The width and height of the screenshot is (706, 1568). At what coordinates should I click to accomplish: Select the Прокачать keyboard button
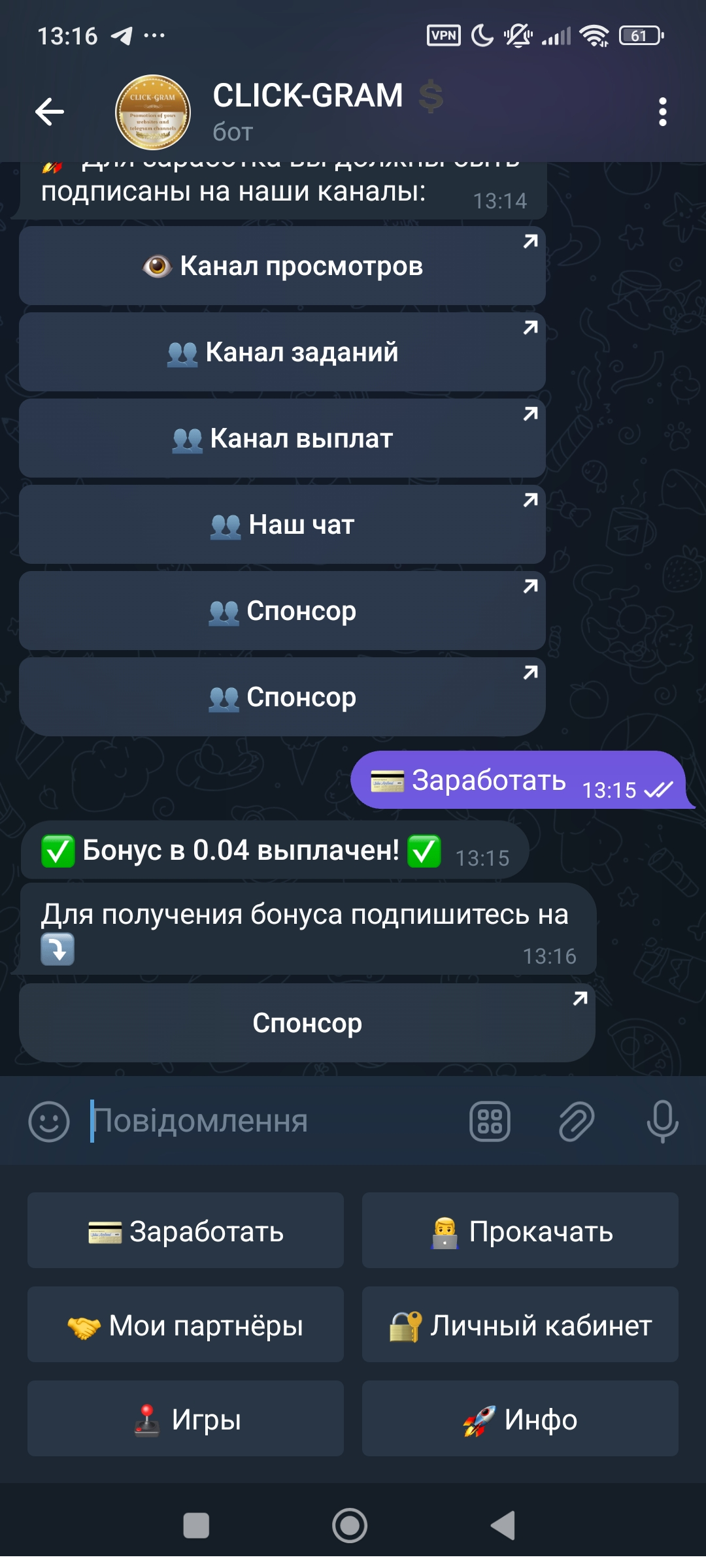[520, 1232]
